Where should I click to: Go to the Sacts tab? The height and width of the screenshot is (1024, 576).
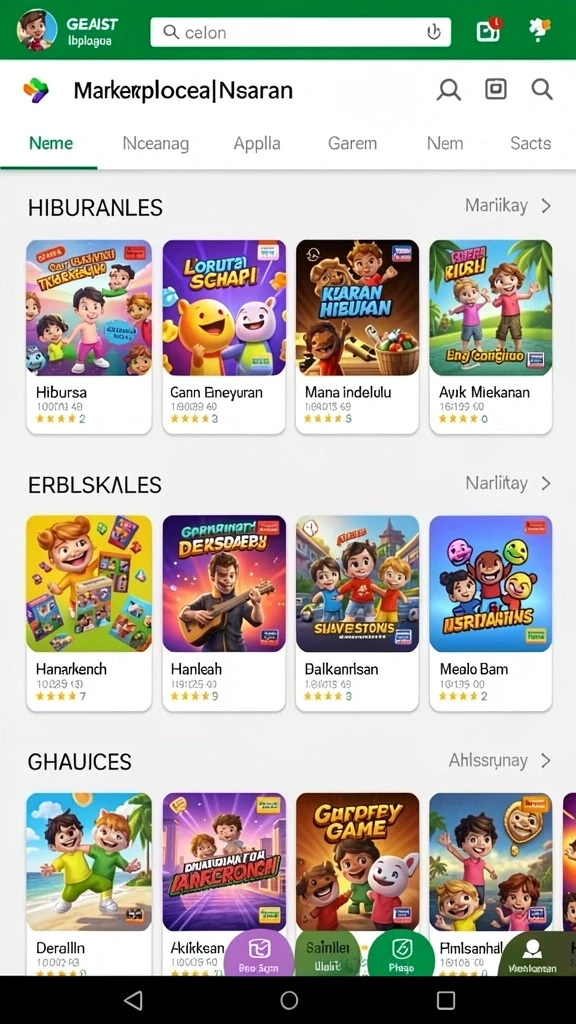[x=530, y=143]
